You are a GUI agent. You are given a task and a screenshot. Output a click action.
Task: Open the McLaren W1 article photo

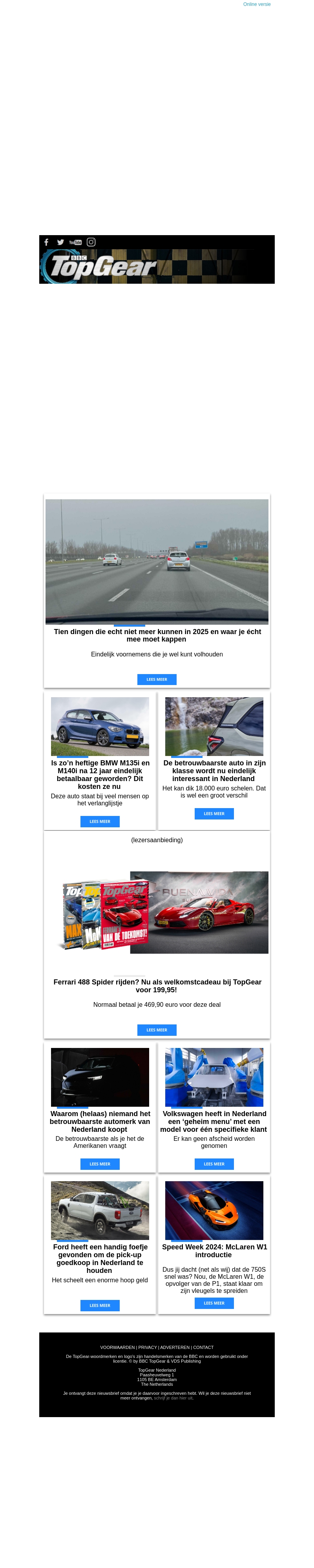(214, 1210)
